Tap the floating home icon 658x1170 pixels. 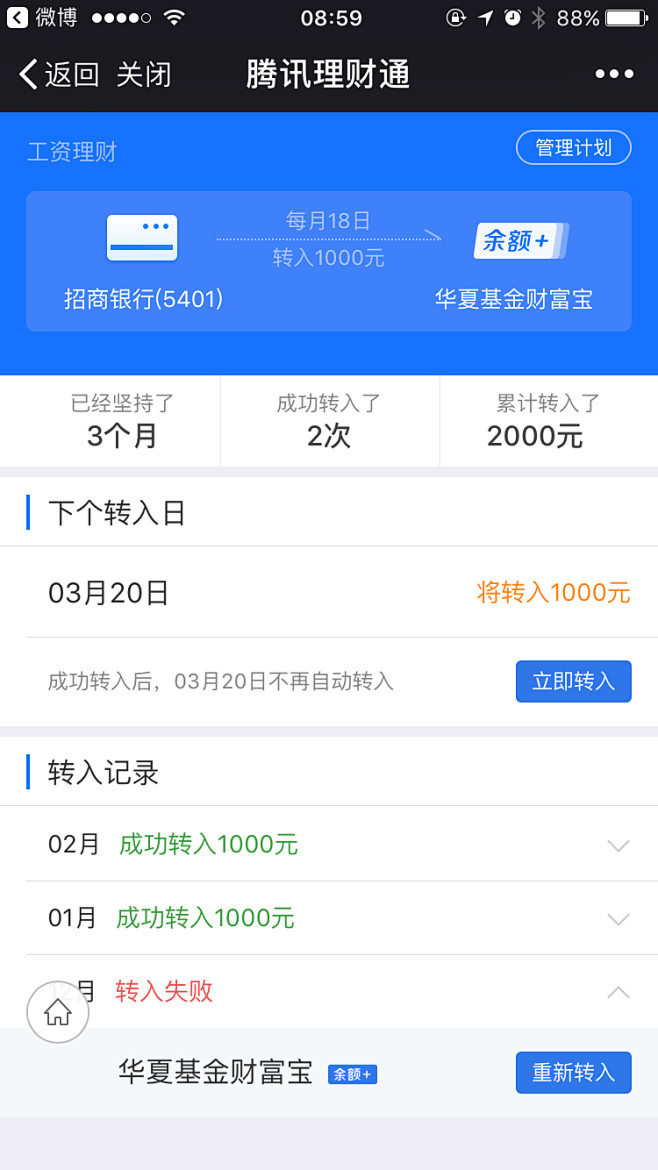point(58,1012)
